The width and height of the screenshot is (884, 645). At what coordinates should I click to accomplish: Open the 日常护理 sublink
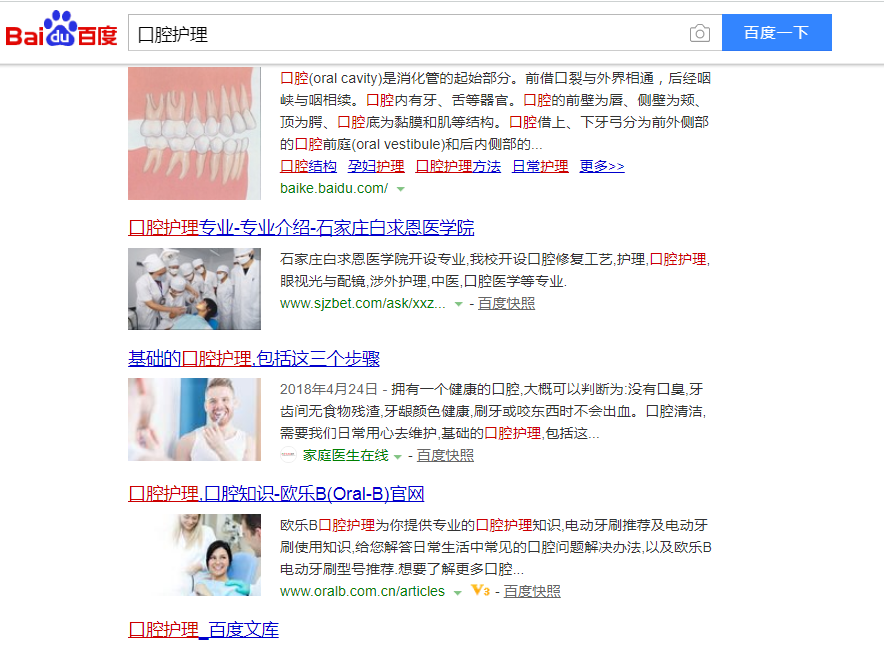[x=540, y=166]
